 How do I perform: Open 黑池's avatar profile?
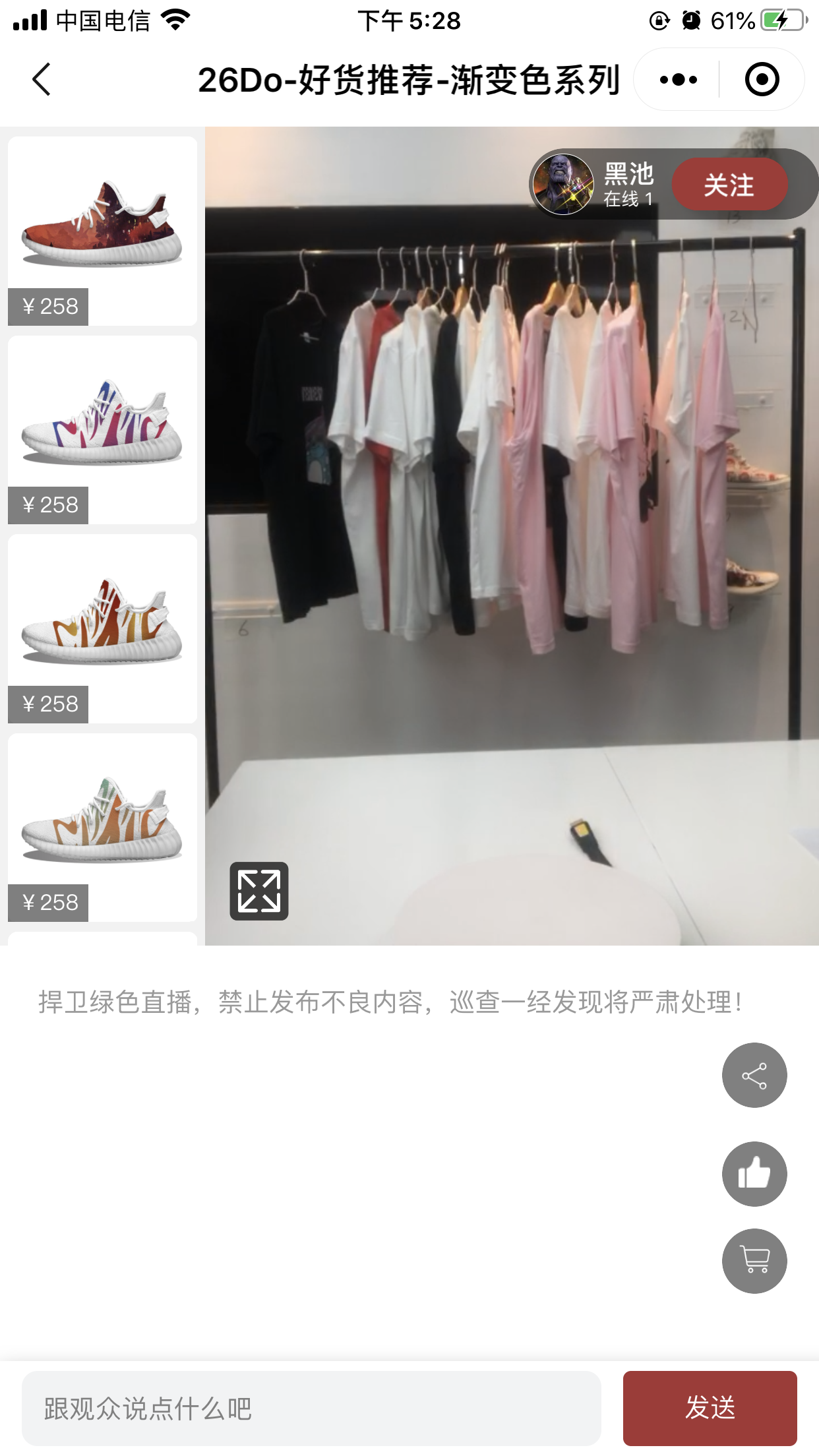pos(563,185)
